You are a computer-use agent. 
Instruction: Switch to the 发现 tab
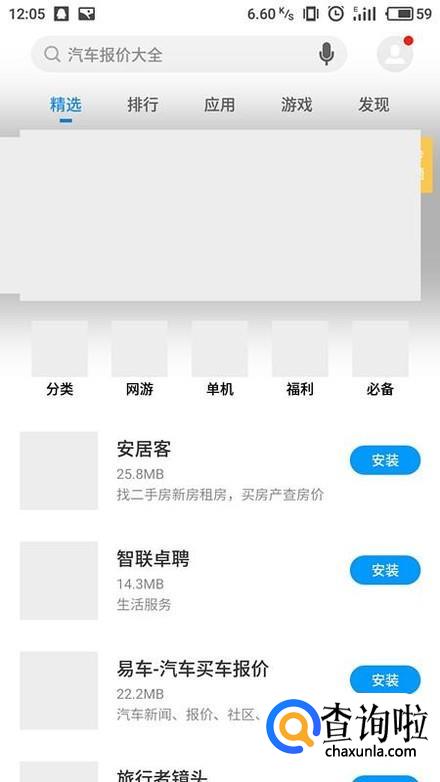(374, 105)
